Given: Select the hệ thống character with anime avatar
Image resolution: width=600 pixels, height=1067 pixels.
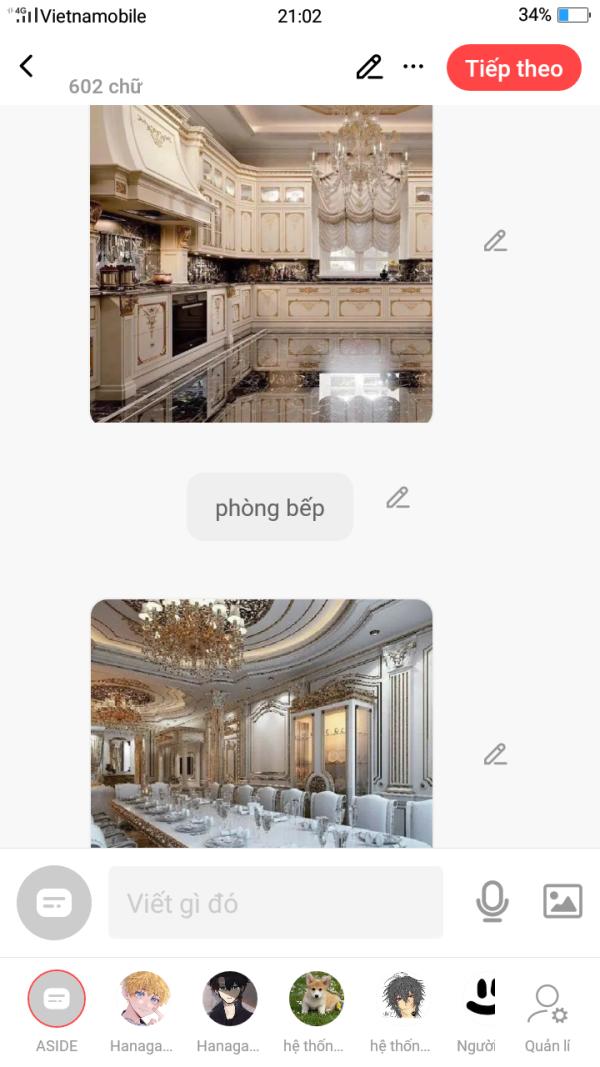Looking at the screenshot, I should [x=401, y=1000].
